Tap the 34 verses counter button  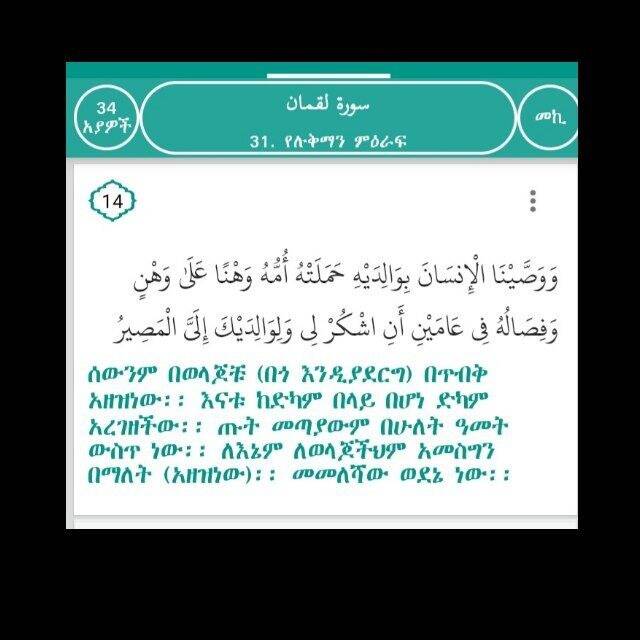107,119
